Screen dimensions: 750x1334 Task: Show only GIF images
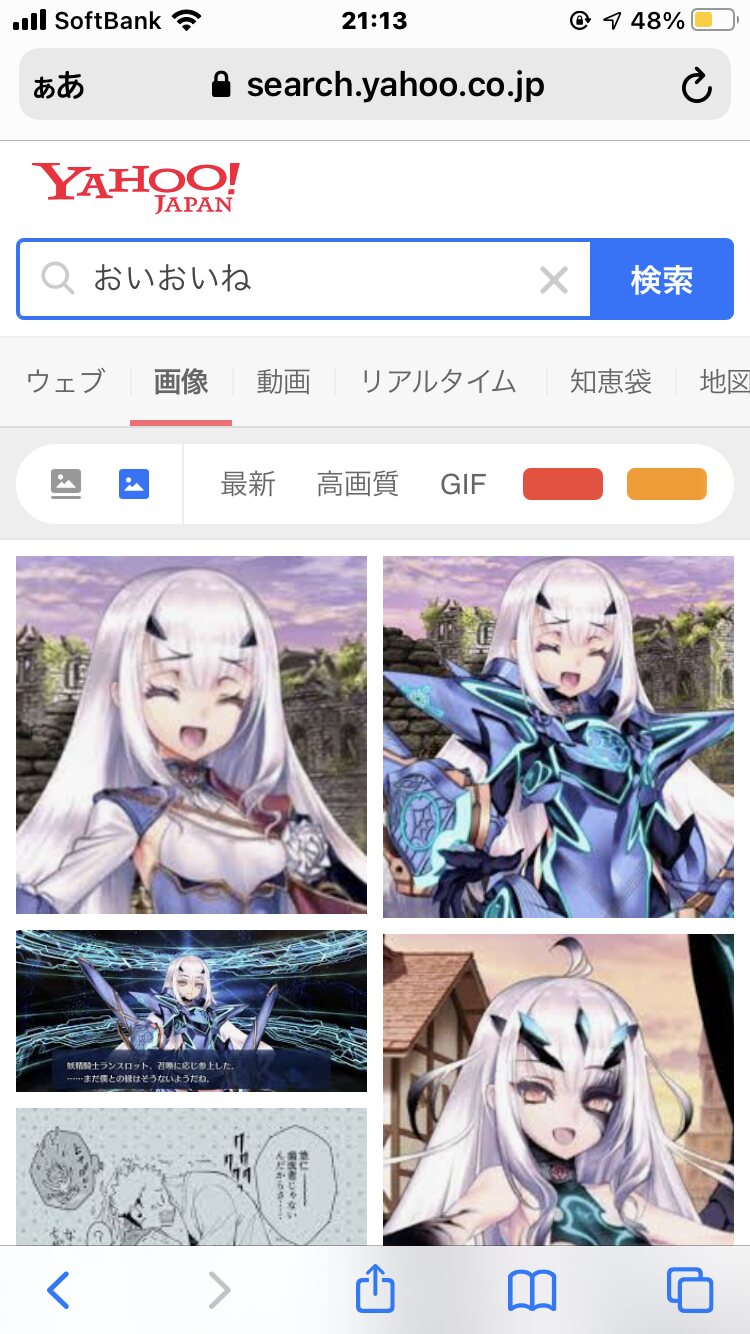[x=463, y=484]
